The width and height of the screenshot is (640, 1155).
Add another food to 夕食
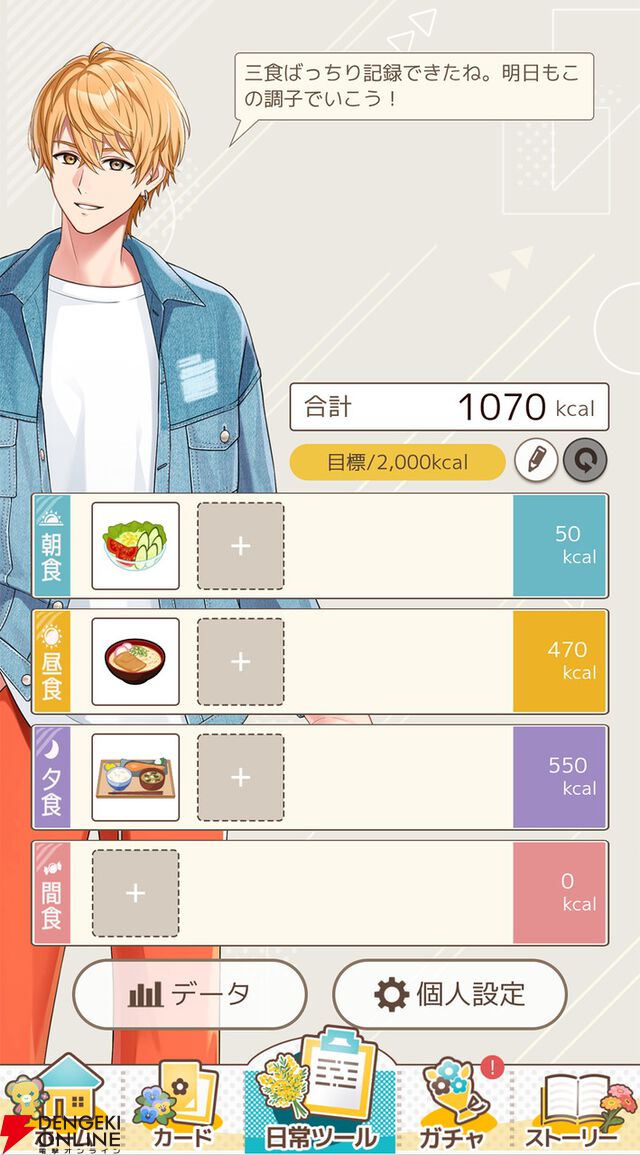point(240,778)
